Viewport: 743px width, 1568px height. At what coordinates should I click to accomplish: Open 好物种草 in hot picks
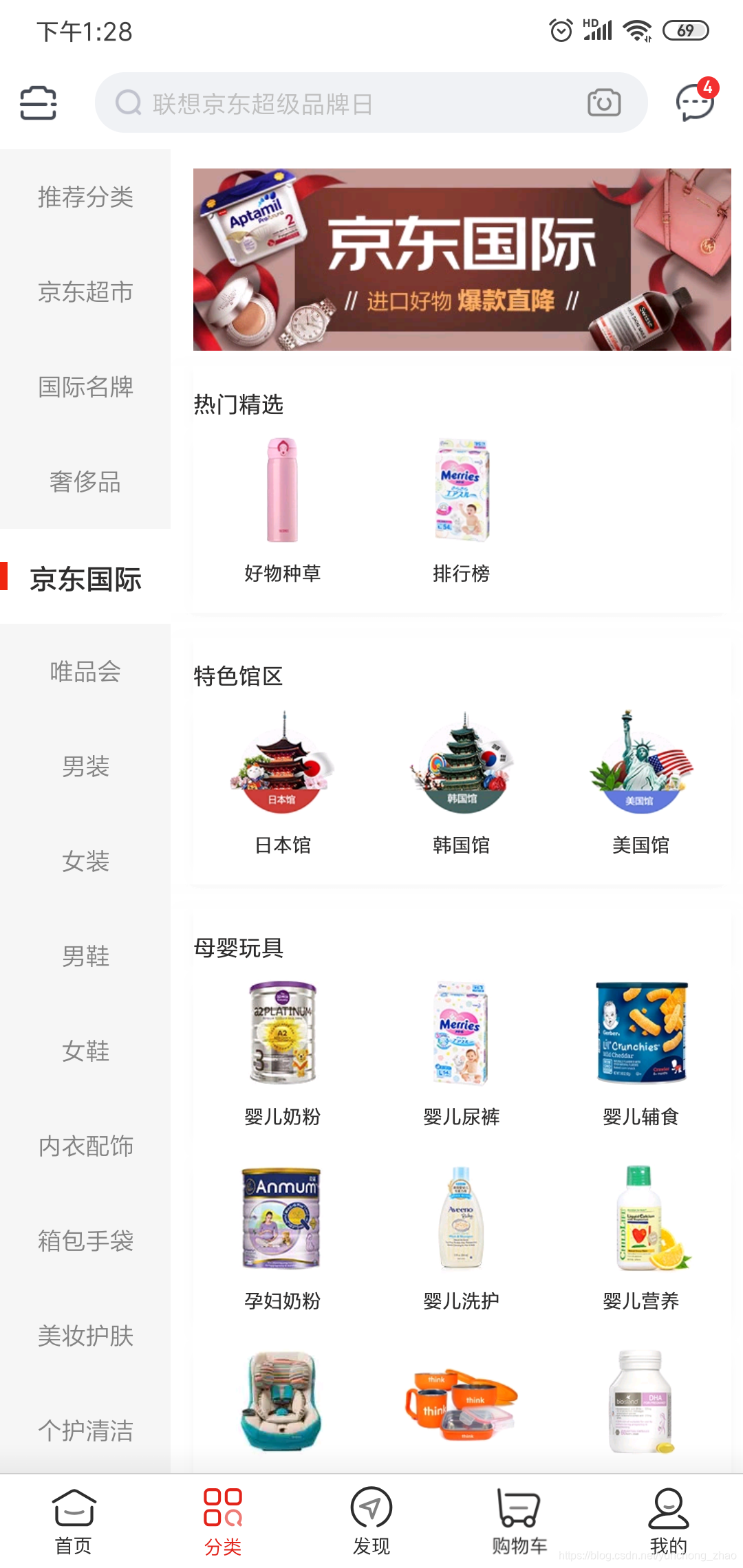point(283,510)
